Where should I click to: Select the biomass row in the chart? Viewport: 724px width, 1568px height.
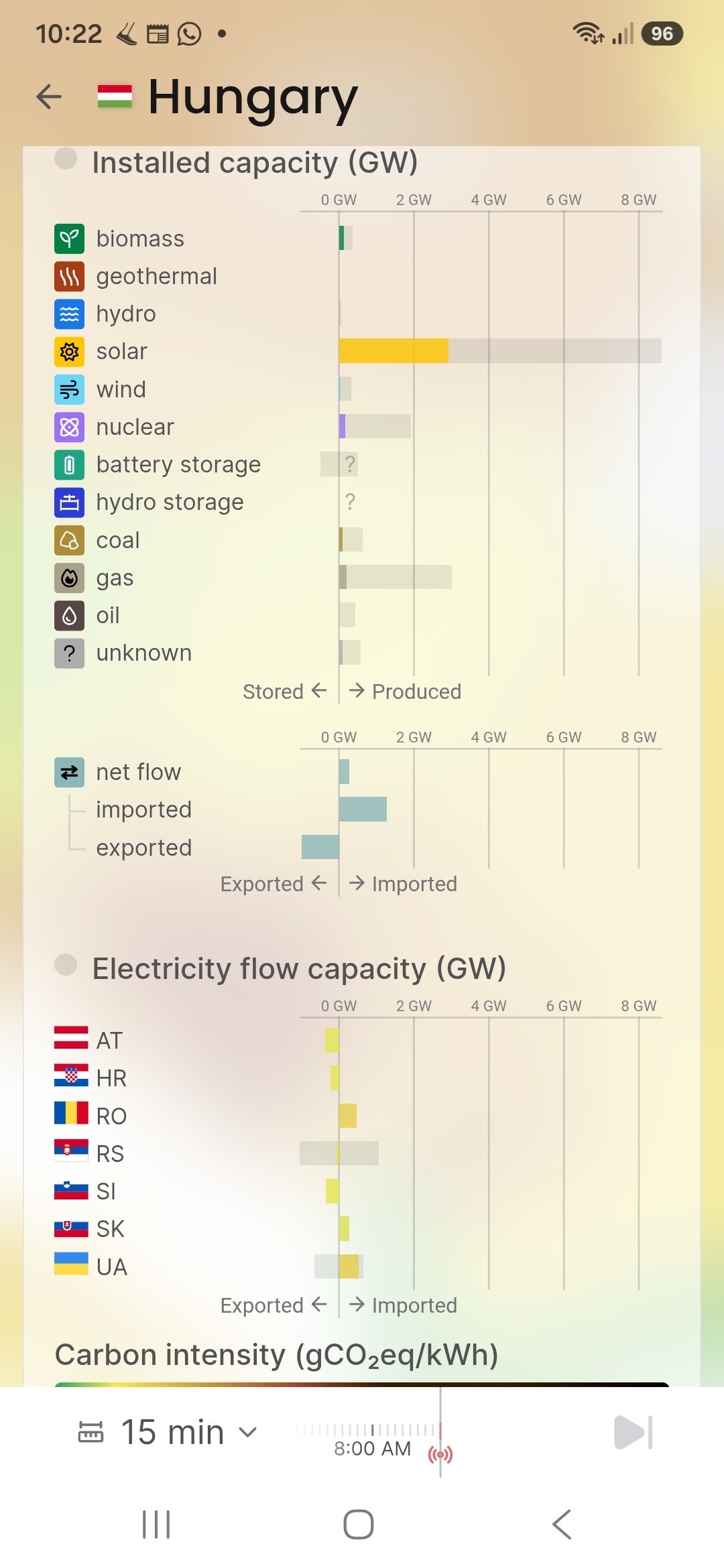tap(358, 239)
